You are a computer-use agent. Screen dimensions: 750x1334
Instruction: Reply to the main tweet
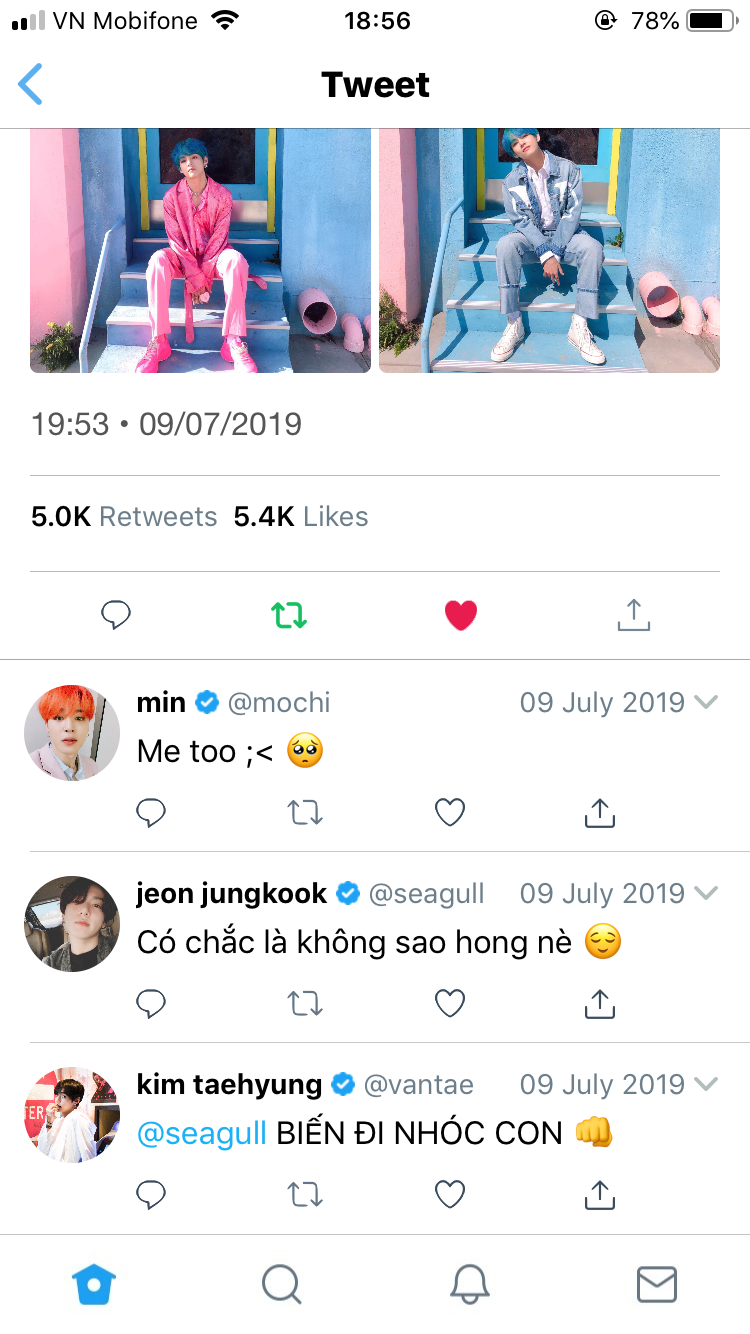coord(117,615)
